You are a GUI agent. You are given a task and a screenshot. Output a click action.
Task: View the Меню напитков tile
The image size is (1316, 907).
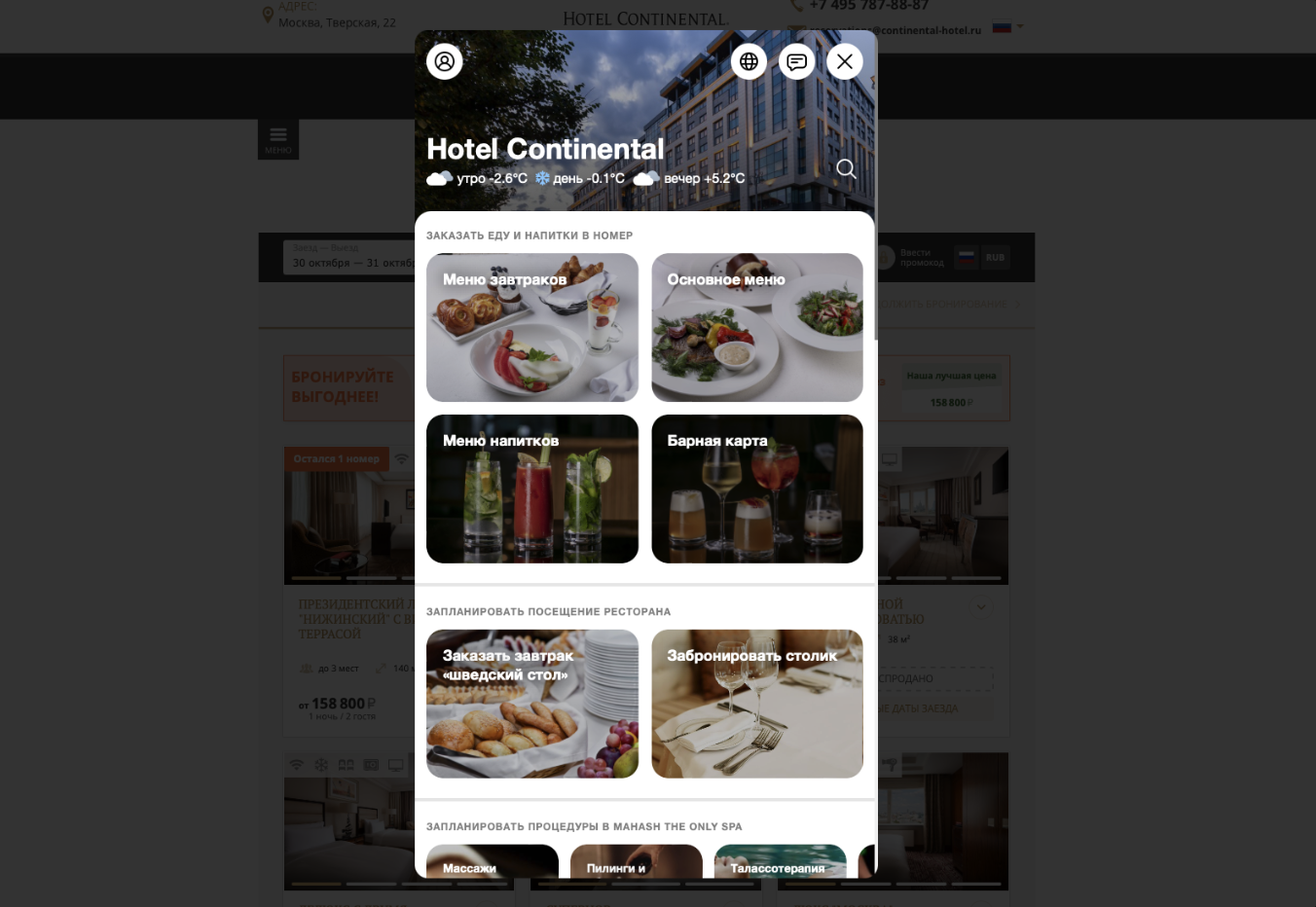click(x=532, y=489)
